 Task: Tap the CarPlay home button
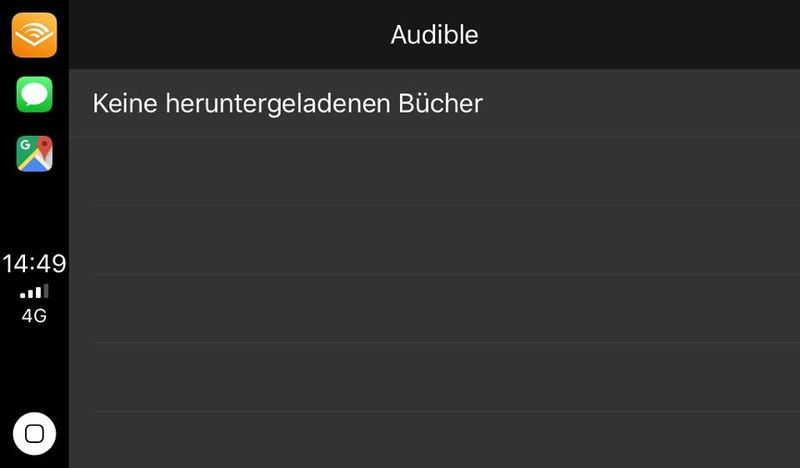pyautogui.click(x=34, y=433)
